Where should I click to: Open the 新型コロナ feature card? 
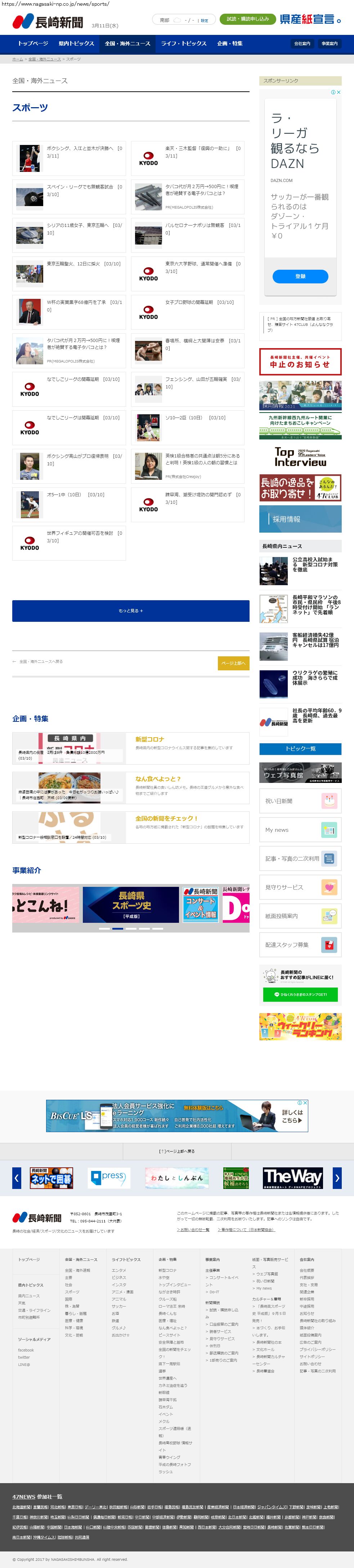[x=130, y=748]
